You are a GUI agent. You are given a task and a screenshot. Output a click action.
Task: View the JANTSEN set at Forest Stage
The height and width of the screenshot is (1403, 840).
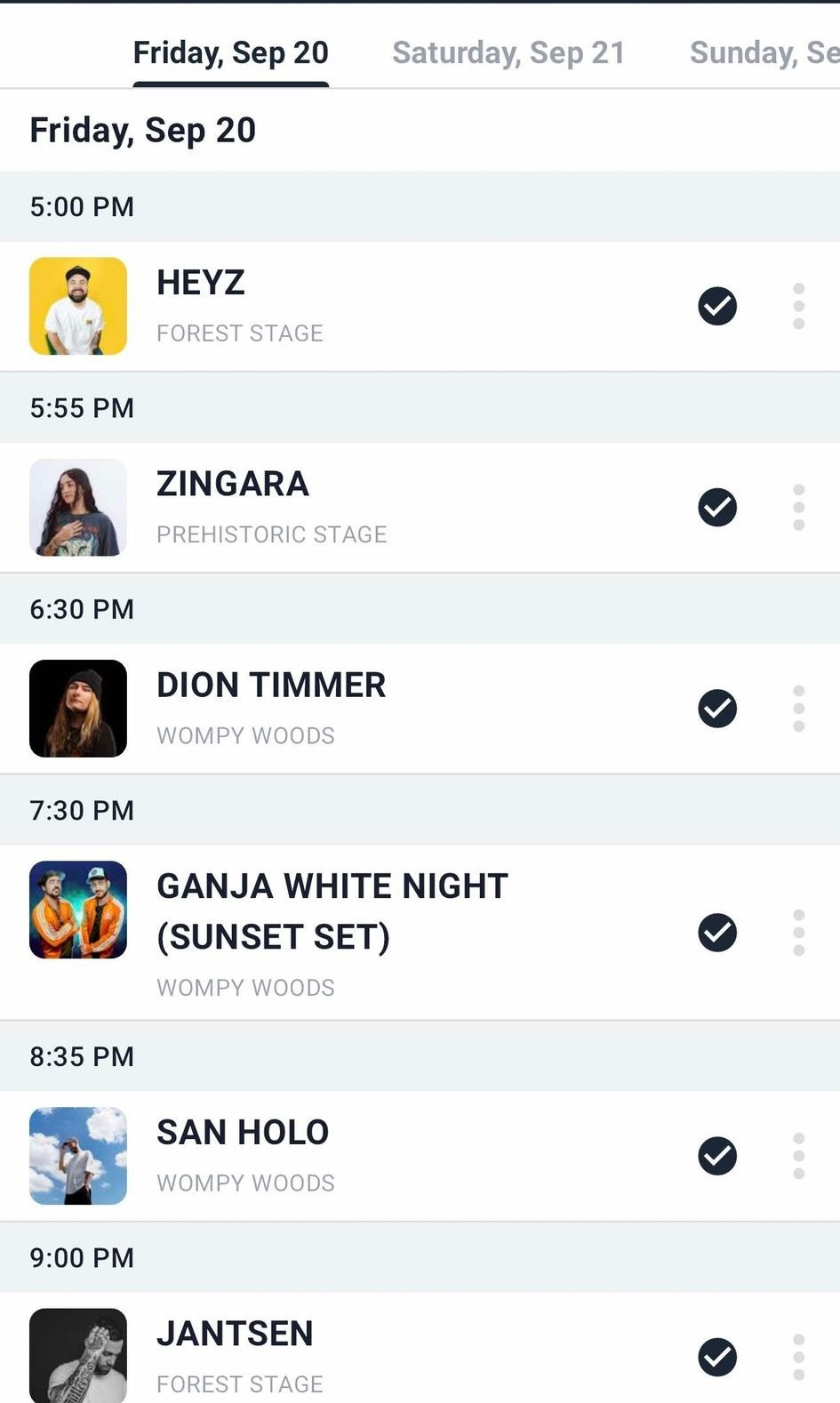point(420,1348)
